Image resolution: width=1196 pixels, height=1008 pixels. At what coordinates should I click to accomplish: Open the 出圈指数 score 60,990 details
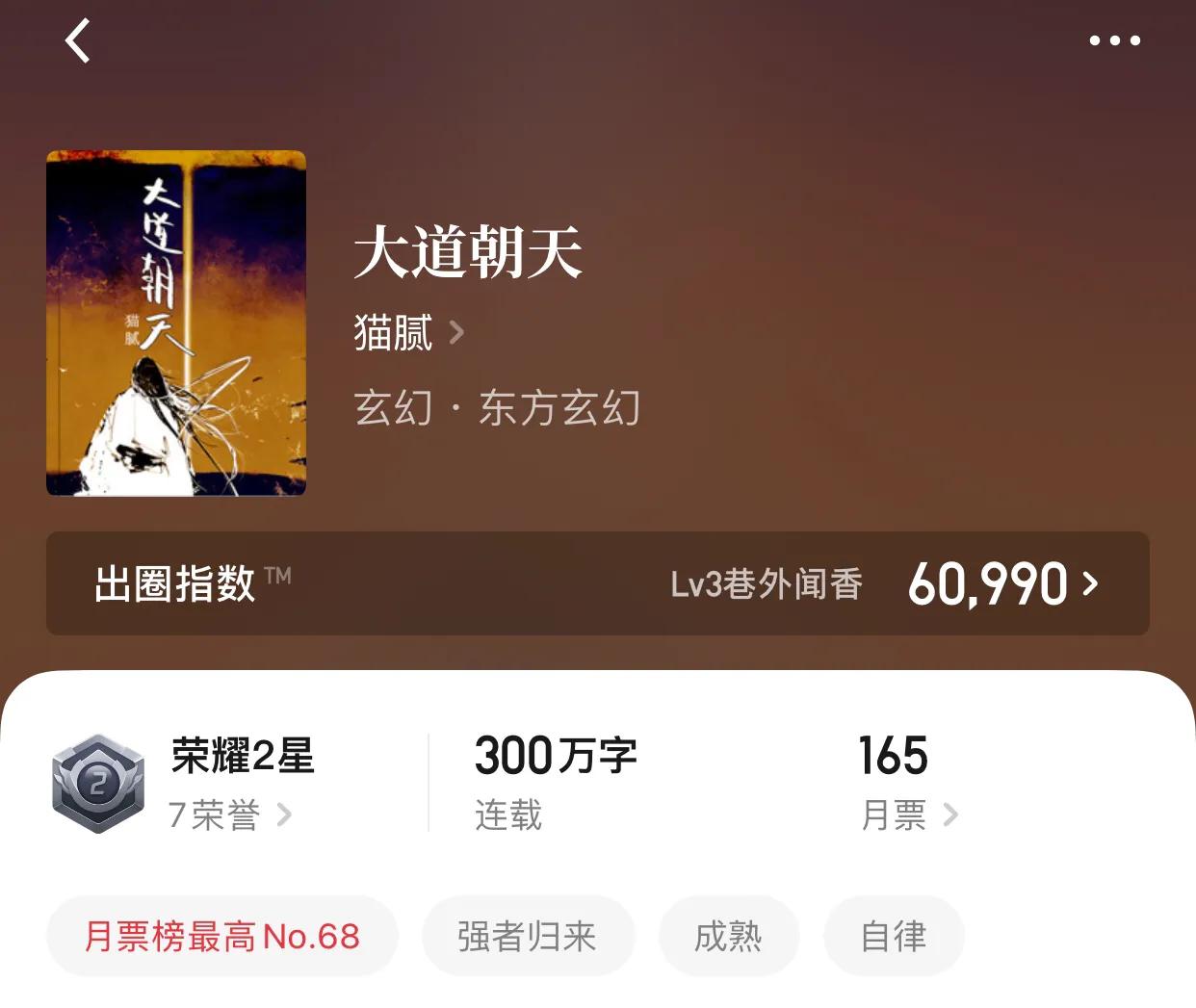[x=1001, y=583]
